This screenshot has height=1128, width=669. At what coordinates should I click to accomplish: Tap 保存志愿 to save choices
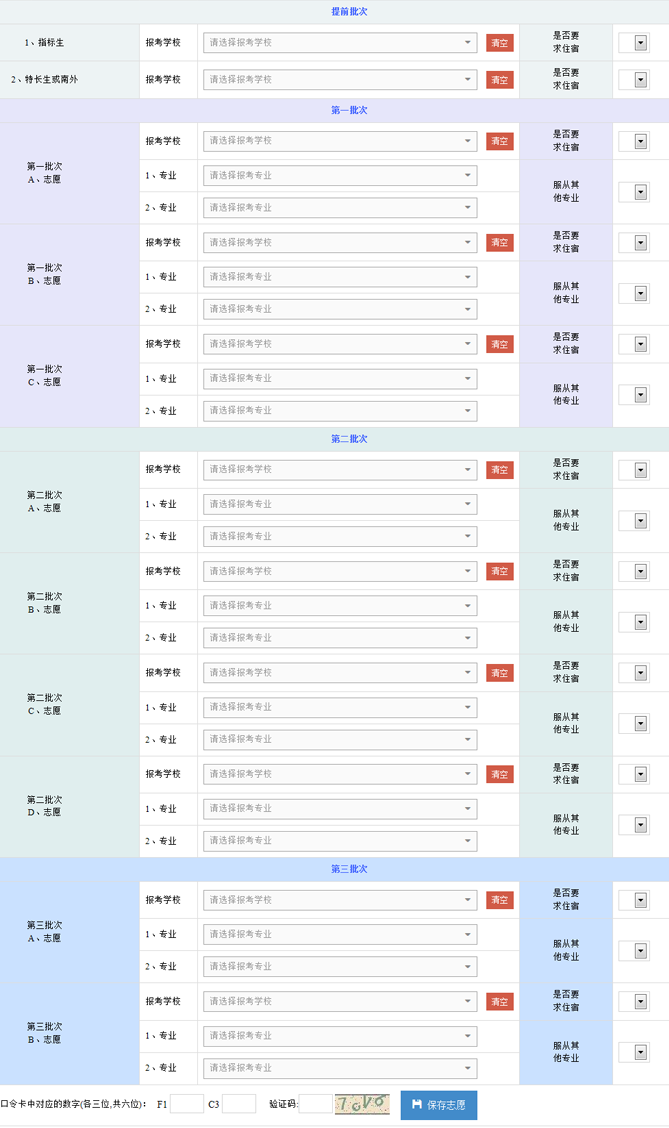pos(439,1105)
